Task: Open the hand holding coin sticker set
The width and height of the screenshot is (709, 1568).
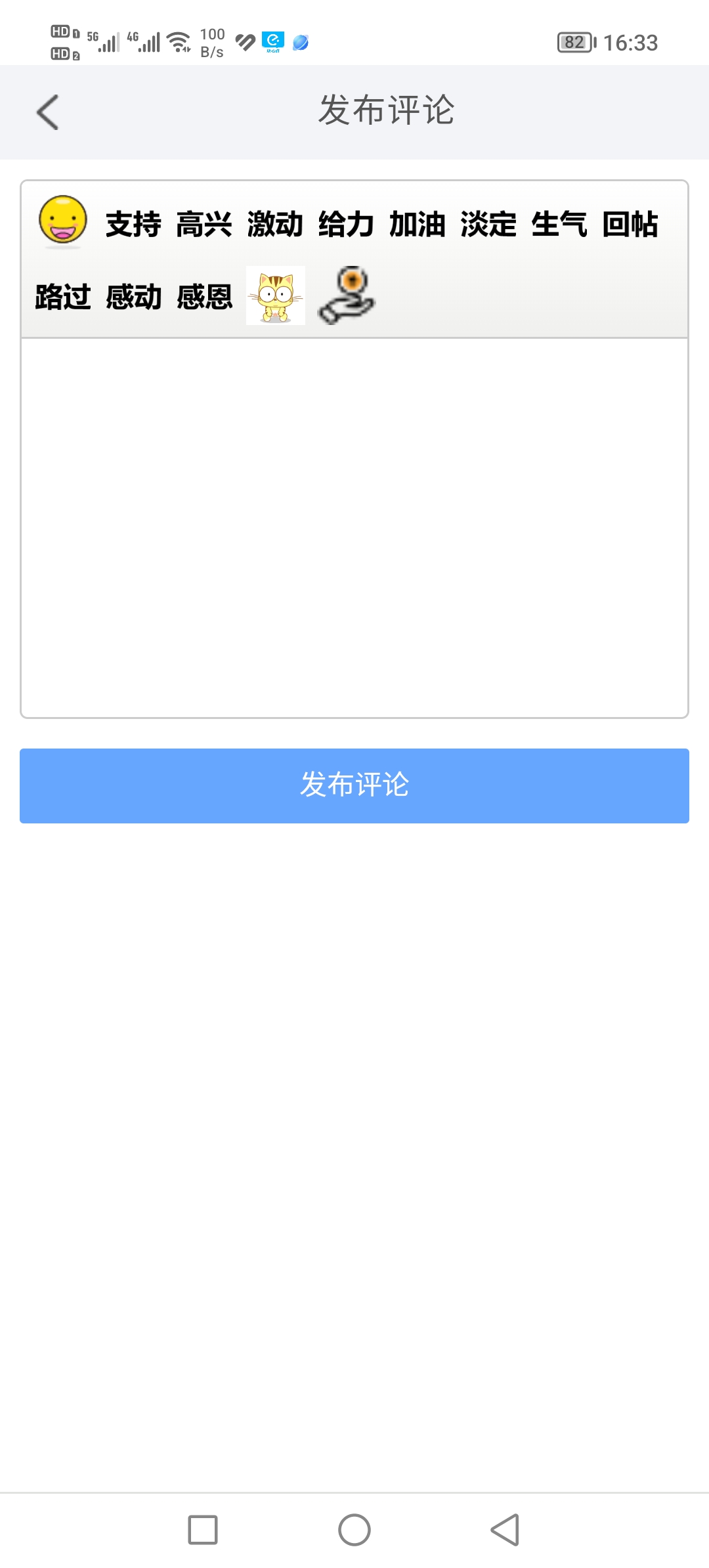Action: point(347,295)
